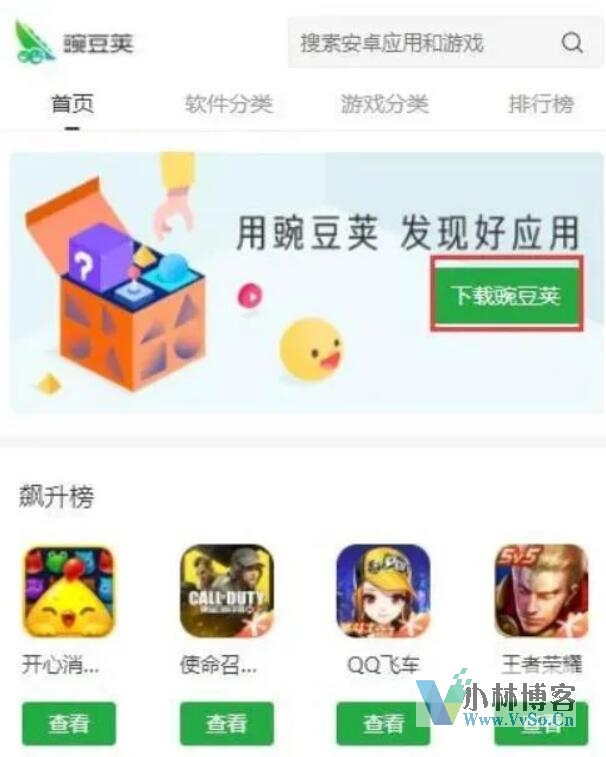Tap 查看 under 开心消消乐

69,723
